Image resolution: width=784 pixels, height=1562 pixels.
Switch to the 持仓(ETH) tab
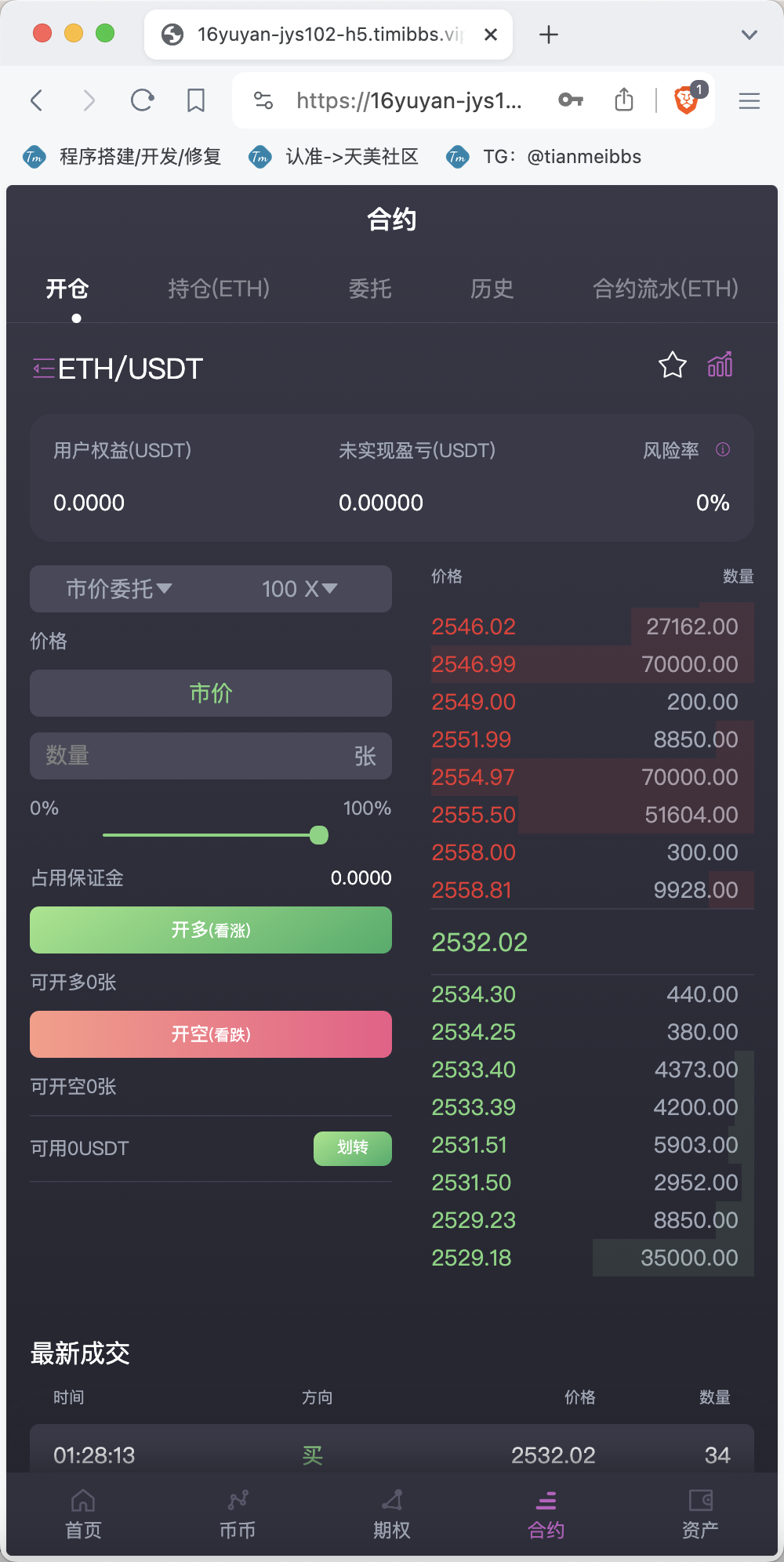click(x=219, y=289)
